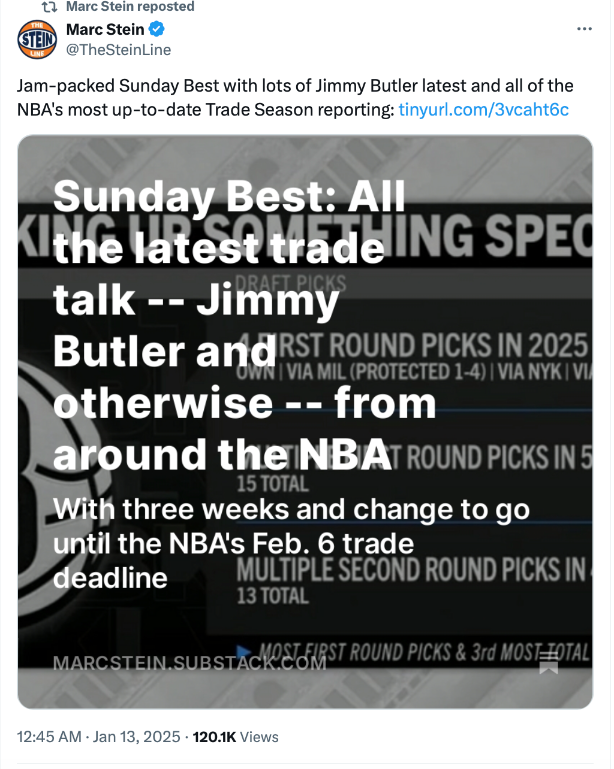Open the tinyurl.com/3vcaht6c link
This screenshot has height=769, width=614.
pos(483,109)
